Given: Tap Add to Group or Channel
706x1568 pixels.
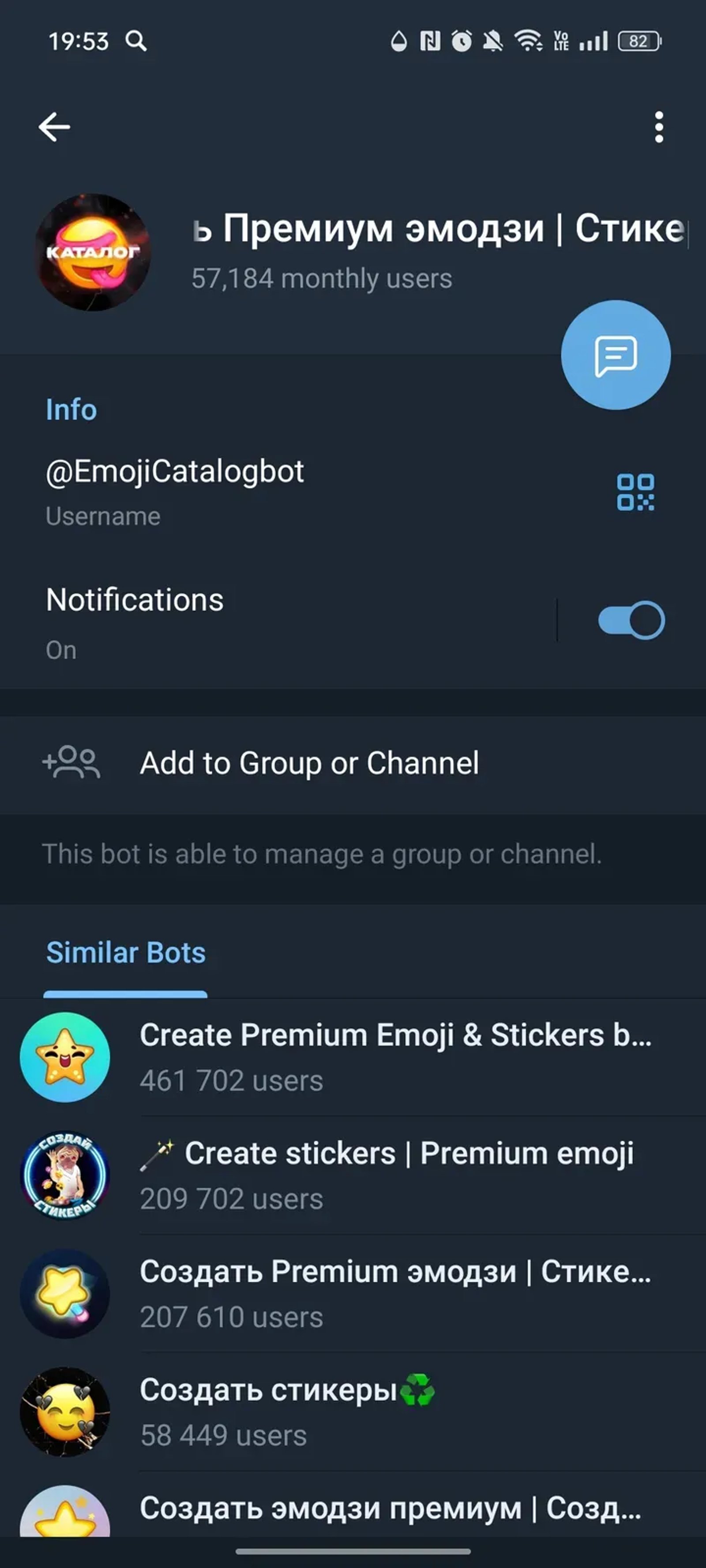Looking at the screenshot, I should 309,763.
